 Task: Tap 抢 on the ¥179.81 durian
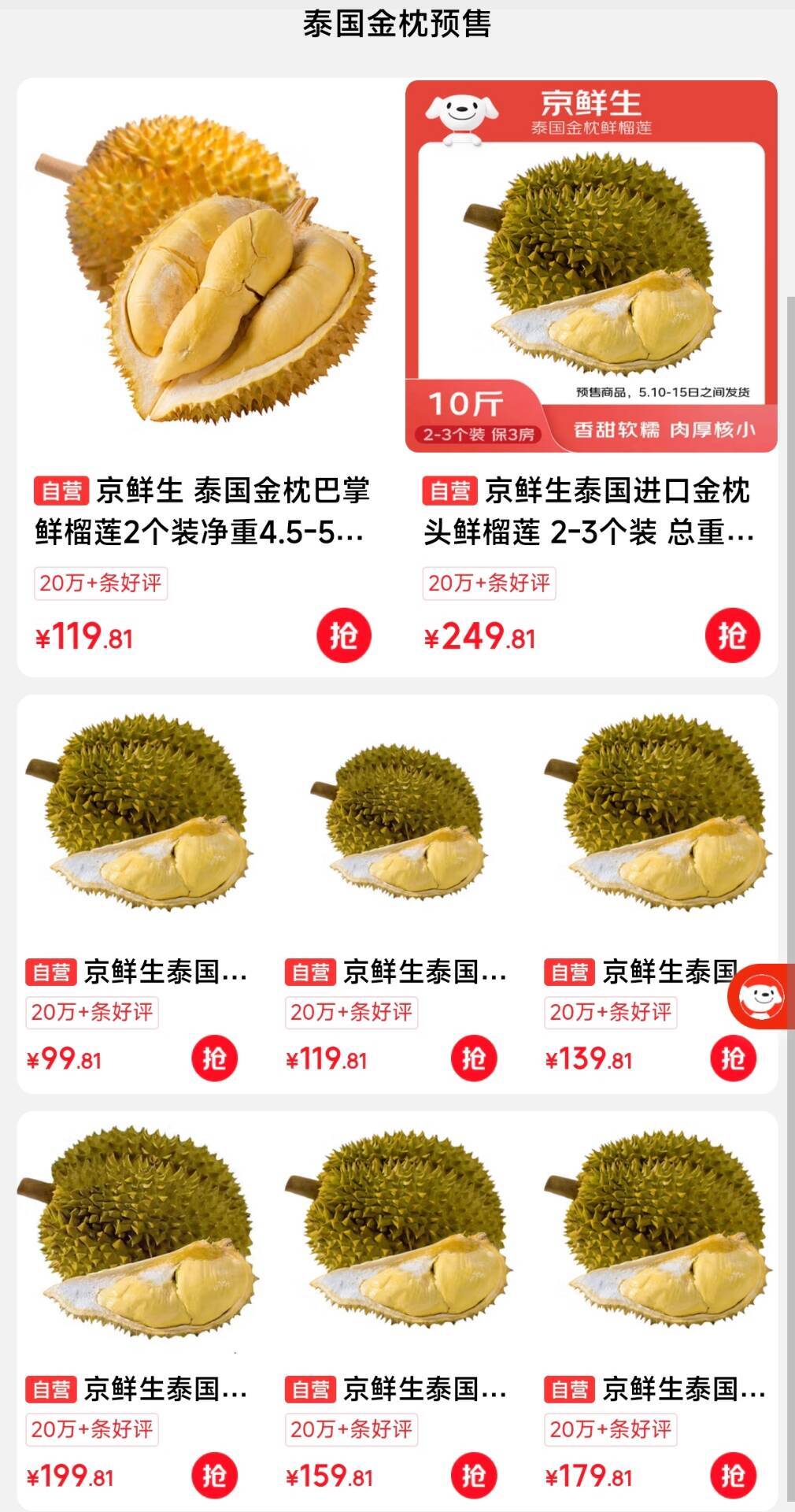click(x=732, y=1476)
